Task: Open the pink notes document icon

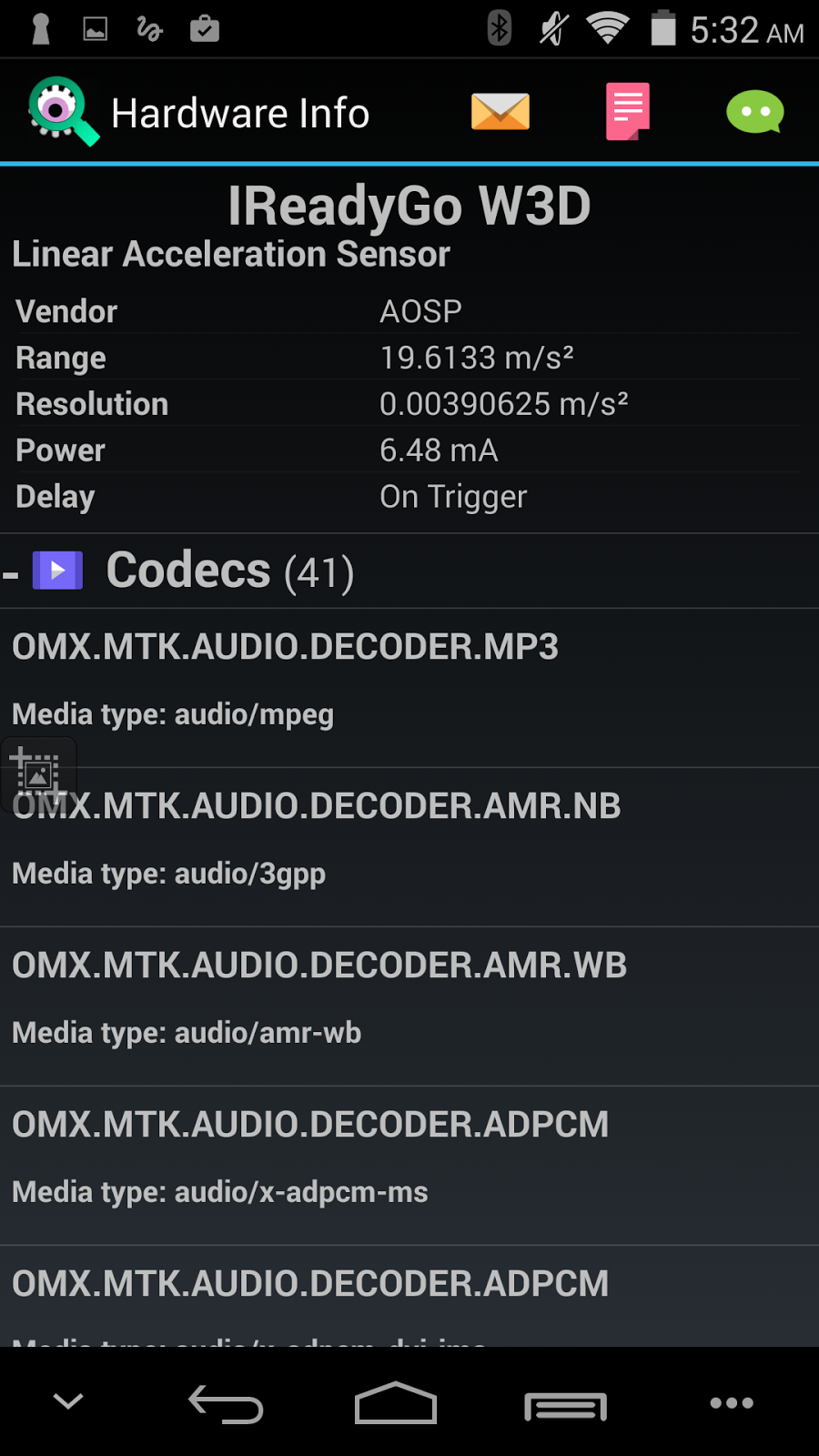Action: pos(627,112)
